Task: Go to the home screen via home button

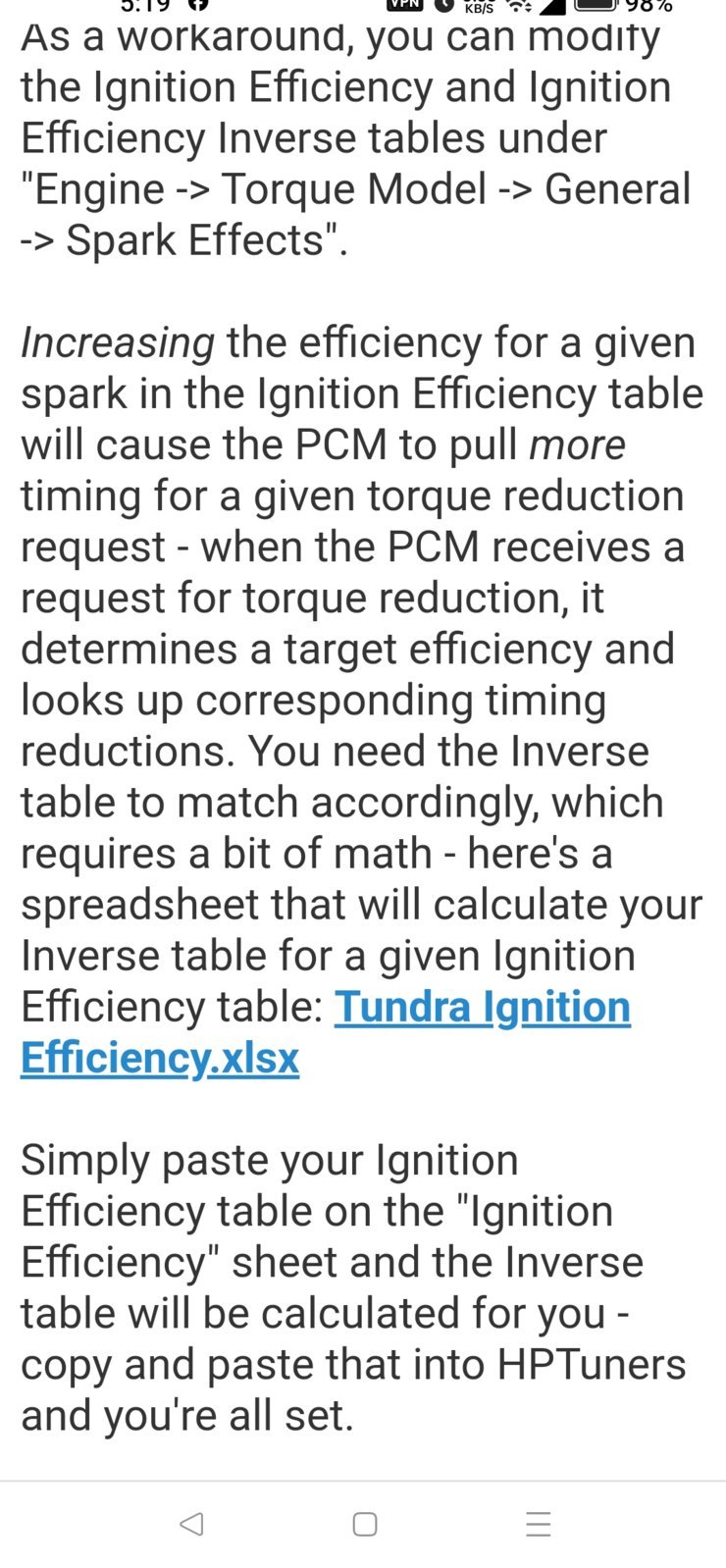Action: tap(365, 1524)
